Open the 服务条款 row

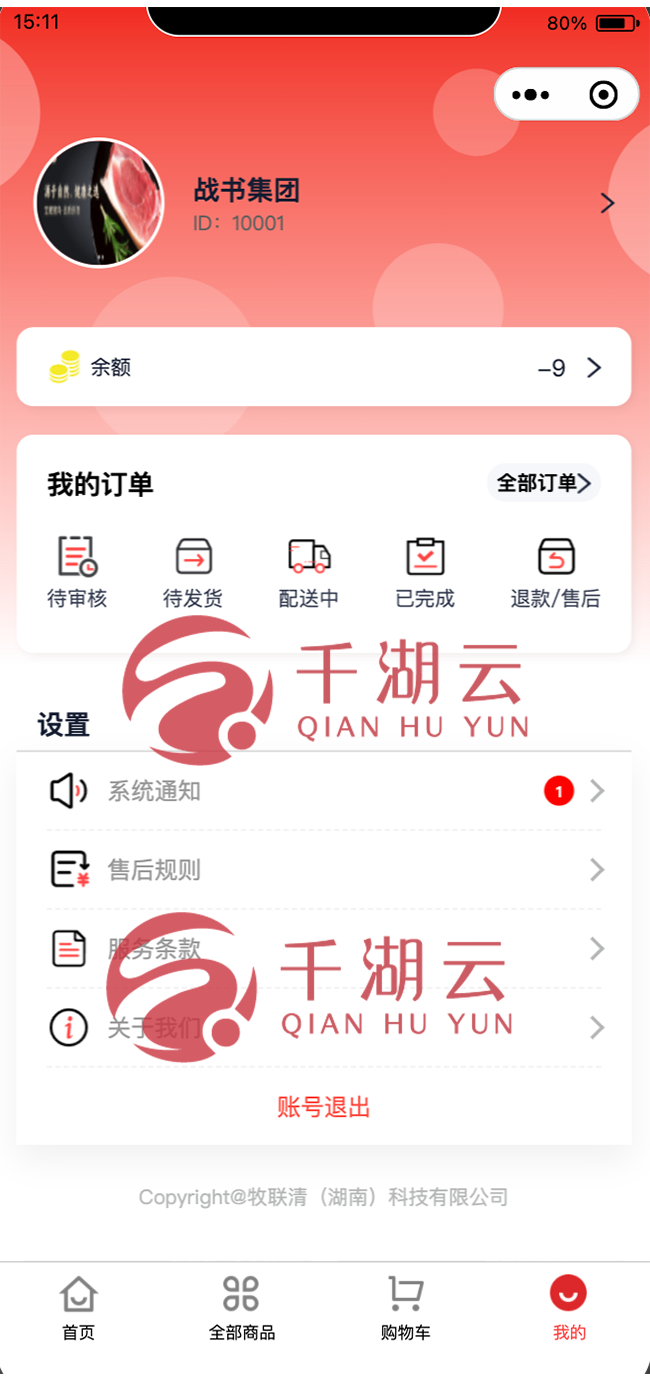point(324,949)
